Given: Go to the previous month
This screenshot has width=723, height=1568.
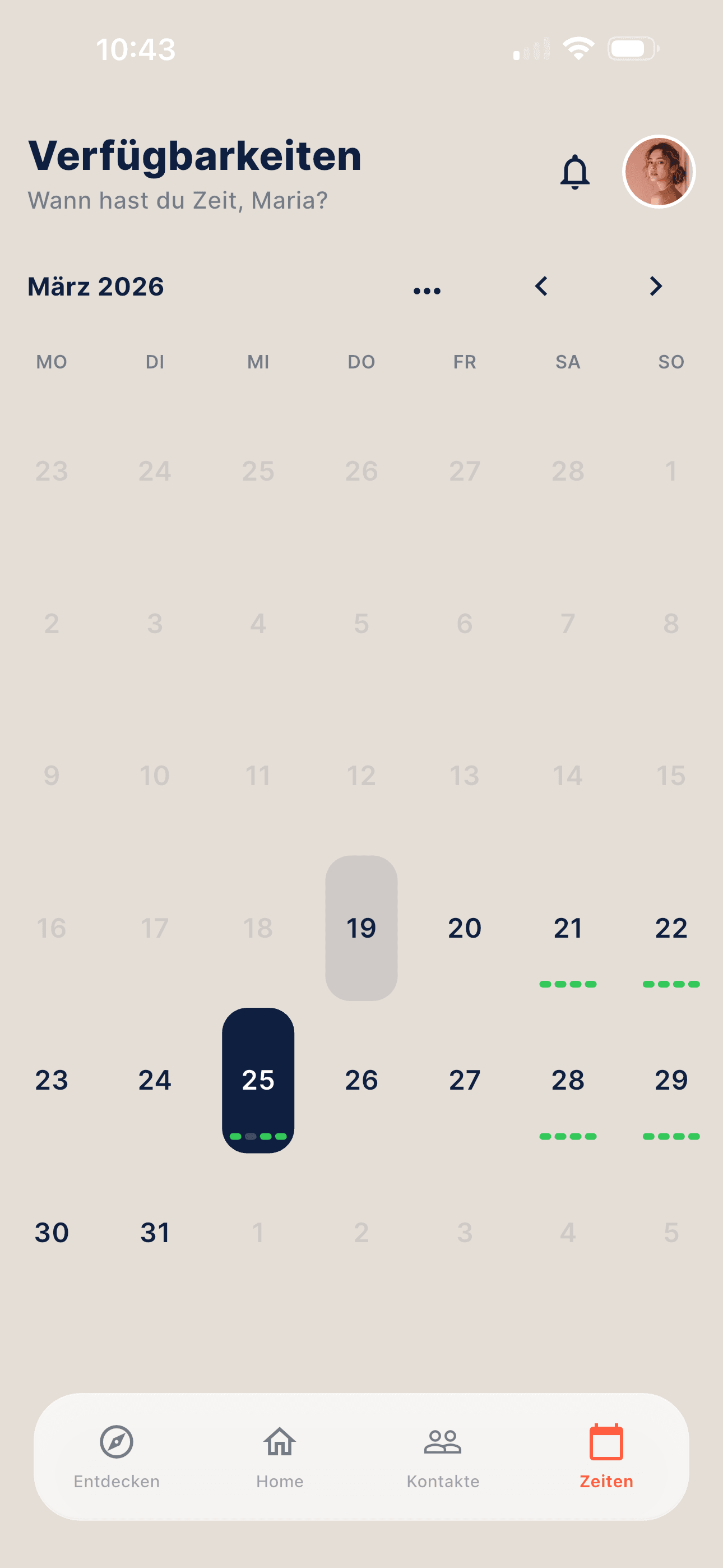Looking at the screenshot, I should pos(541,286).
